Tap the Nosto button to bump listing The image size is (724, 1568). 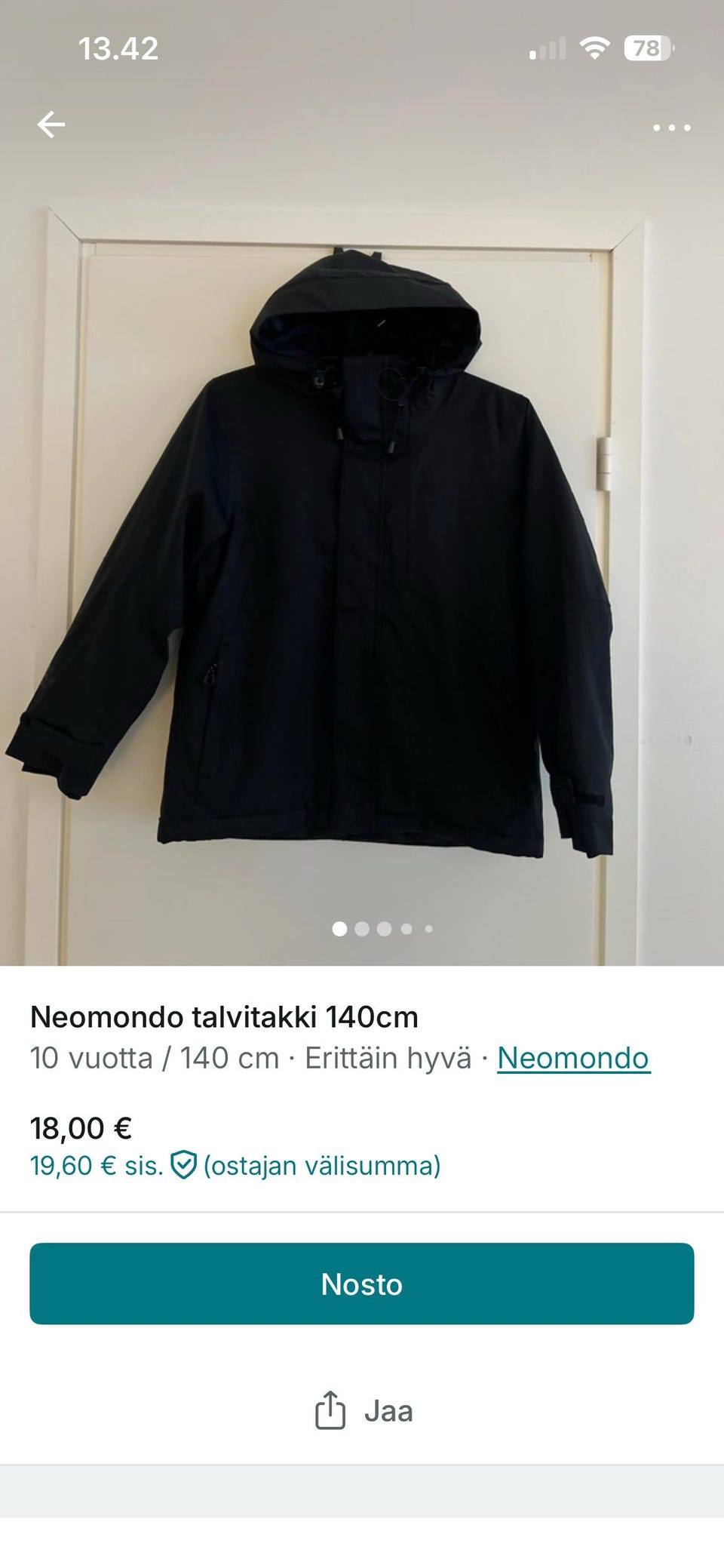click(362, 1284)
